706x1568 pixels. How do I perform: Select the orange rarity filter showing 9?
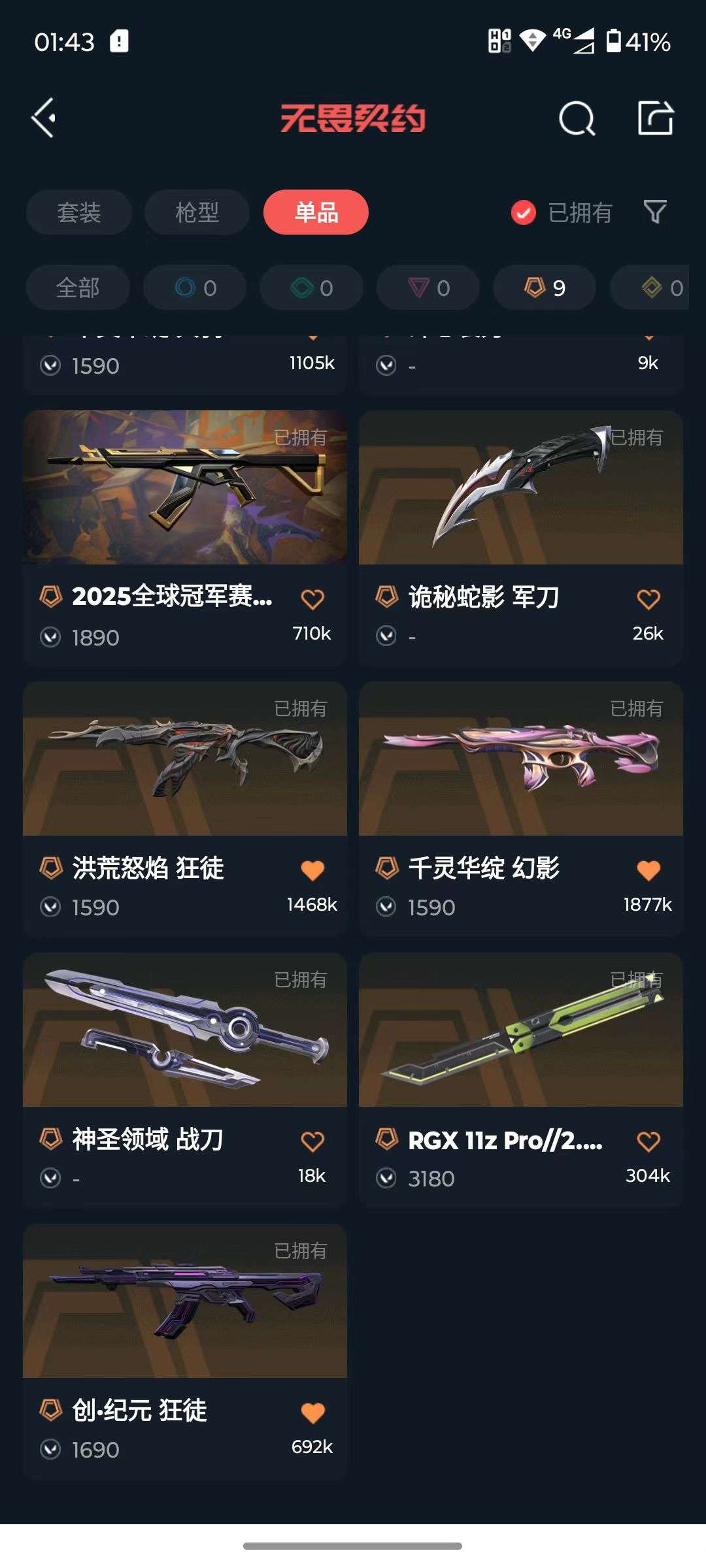tap(544, 287)
